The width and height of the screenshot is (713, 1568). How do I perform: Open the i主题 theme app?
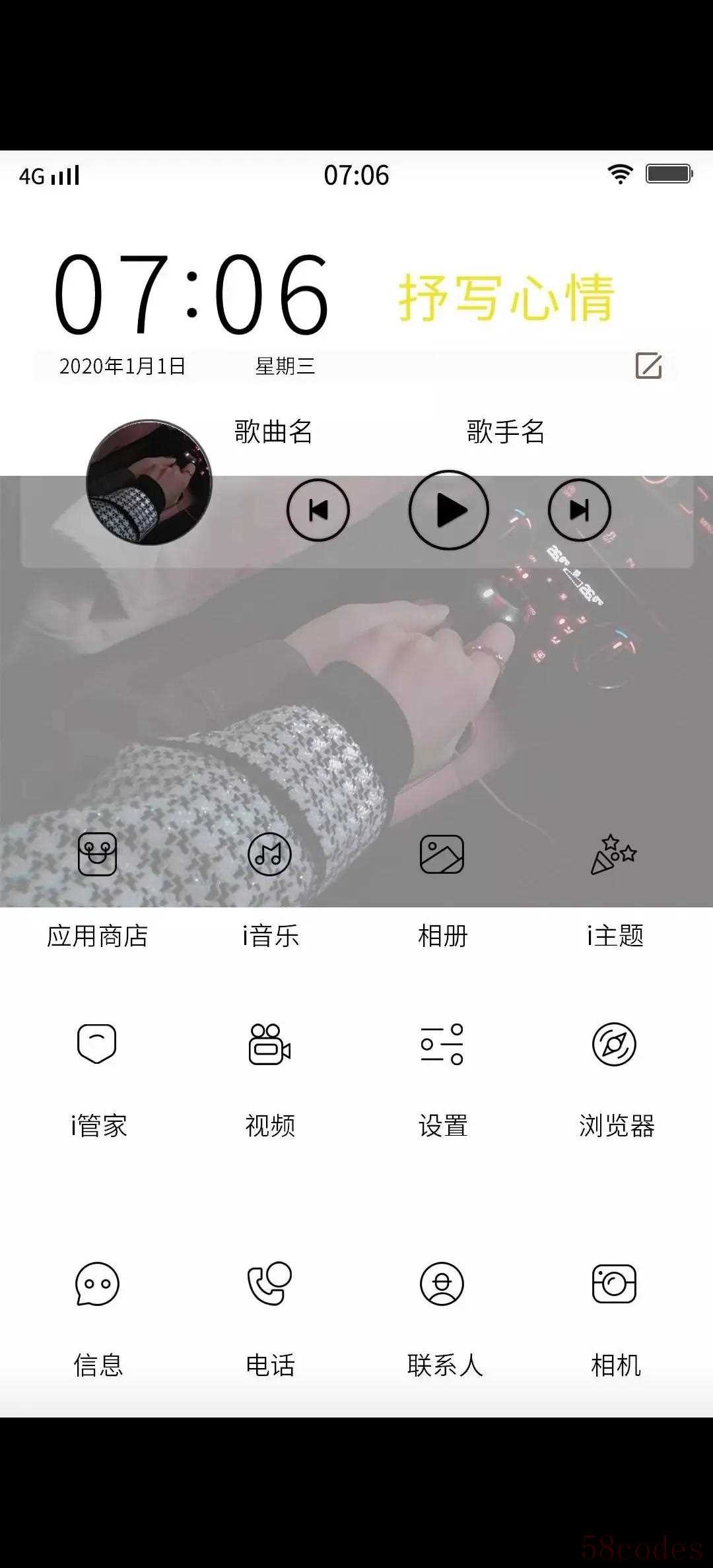click(614, 855)
